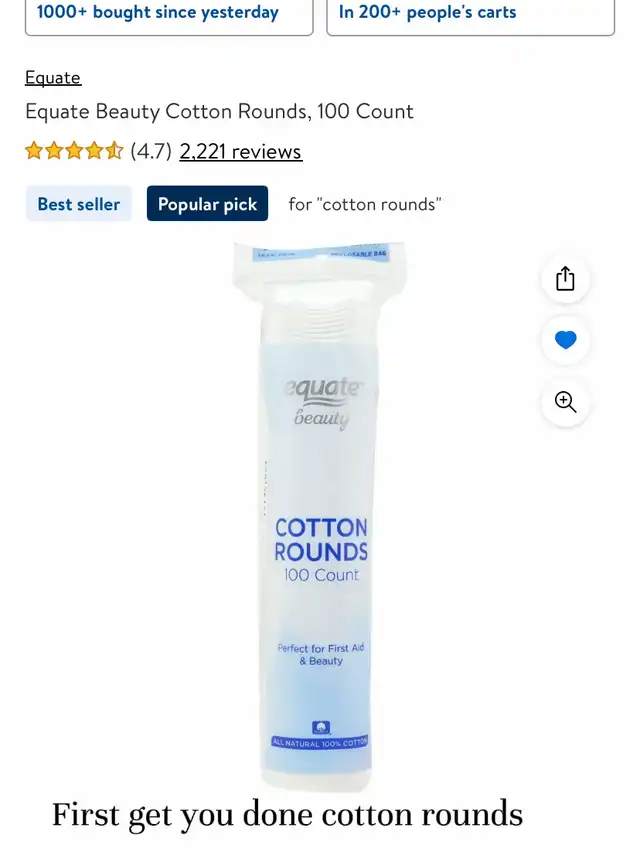Toggle the blue heart favorite icon
This screenshot has height=855, width=640.
tap(565, 340)
